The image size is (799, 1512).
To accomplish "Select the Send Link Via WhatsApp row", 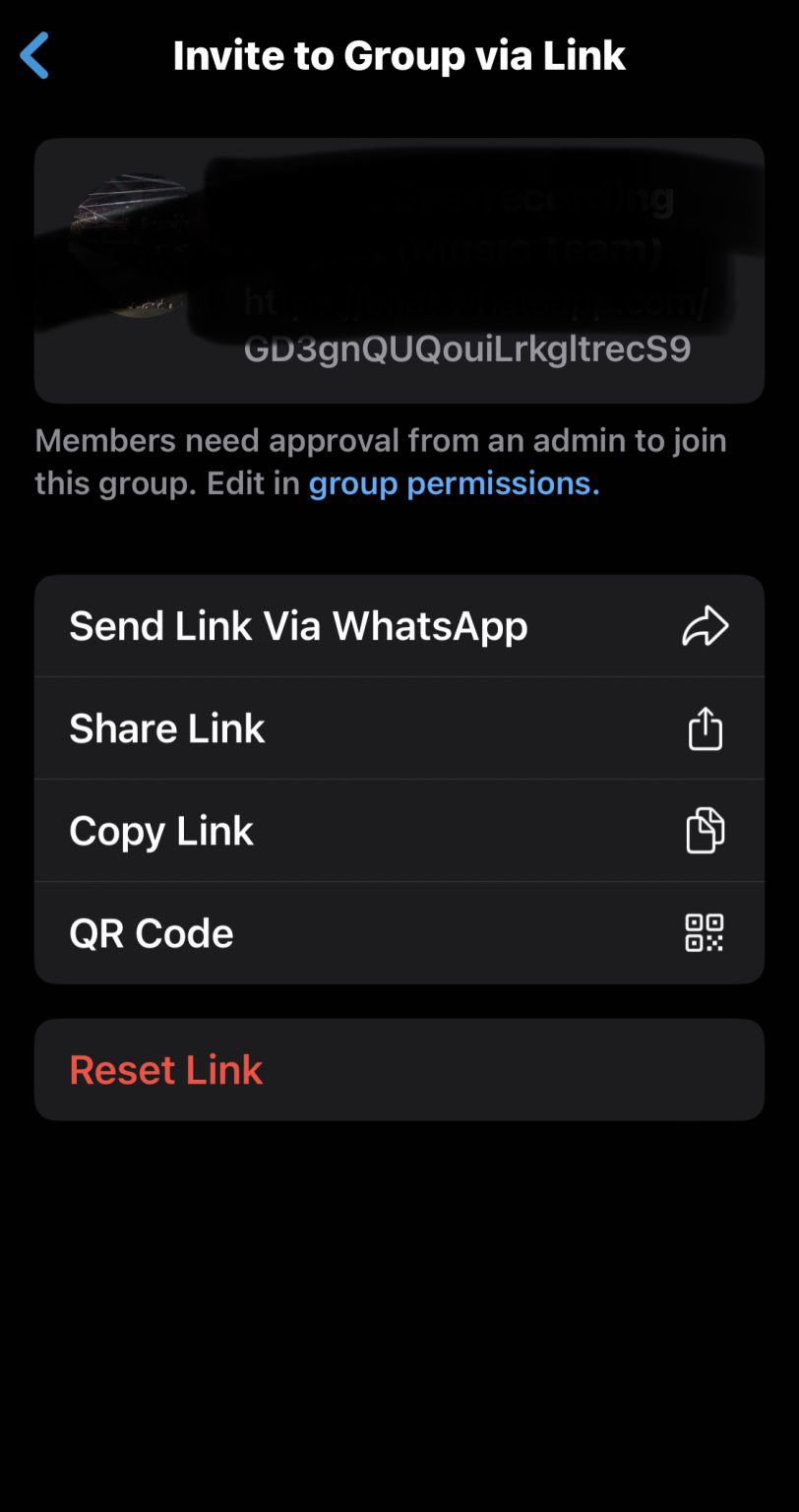I will pos(295,625).
